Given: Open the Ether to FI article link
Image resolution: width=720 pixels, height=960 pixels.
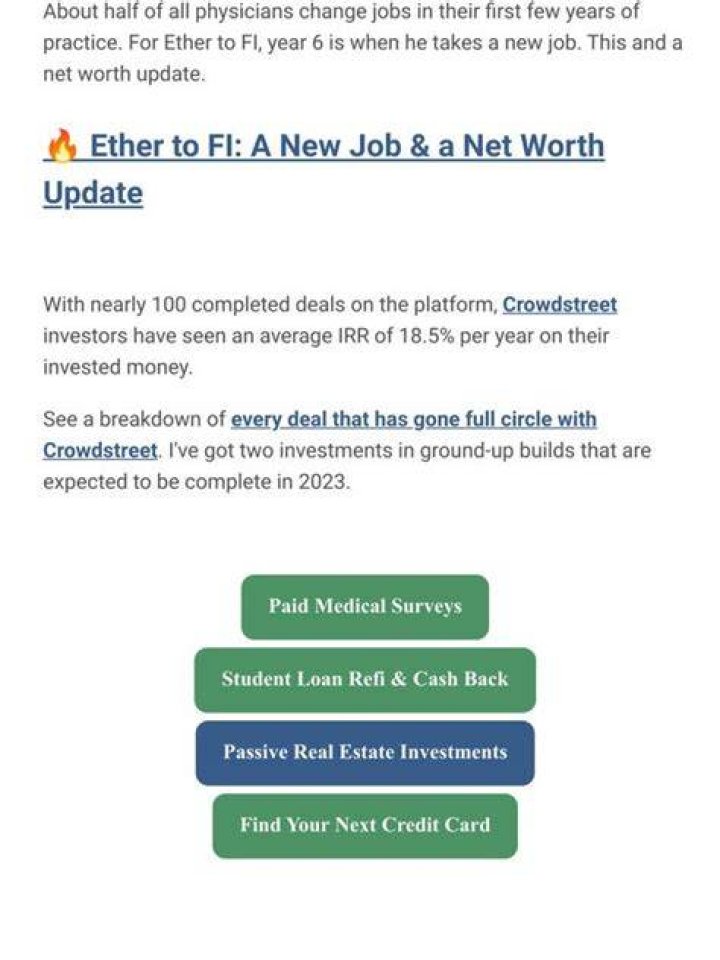Looking at the screenshot, I should click(x=323, y=169).
